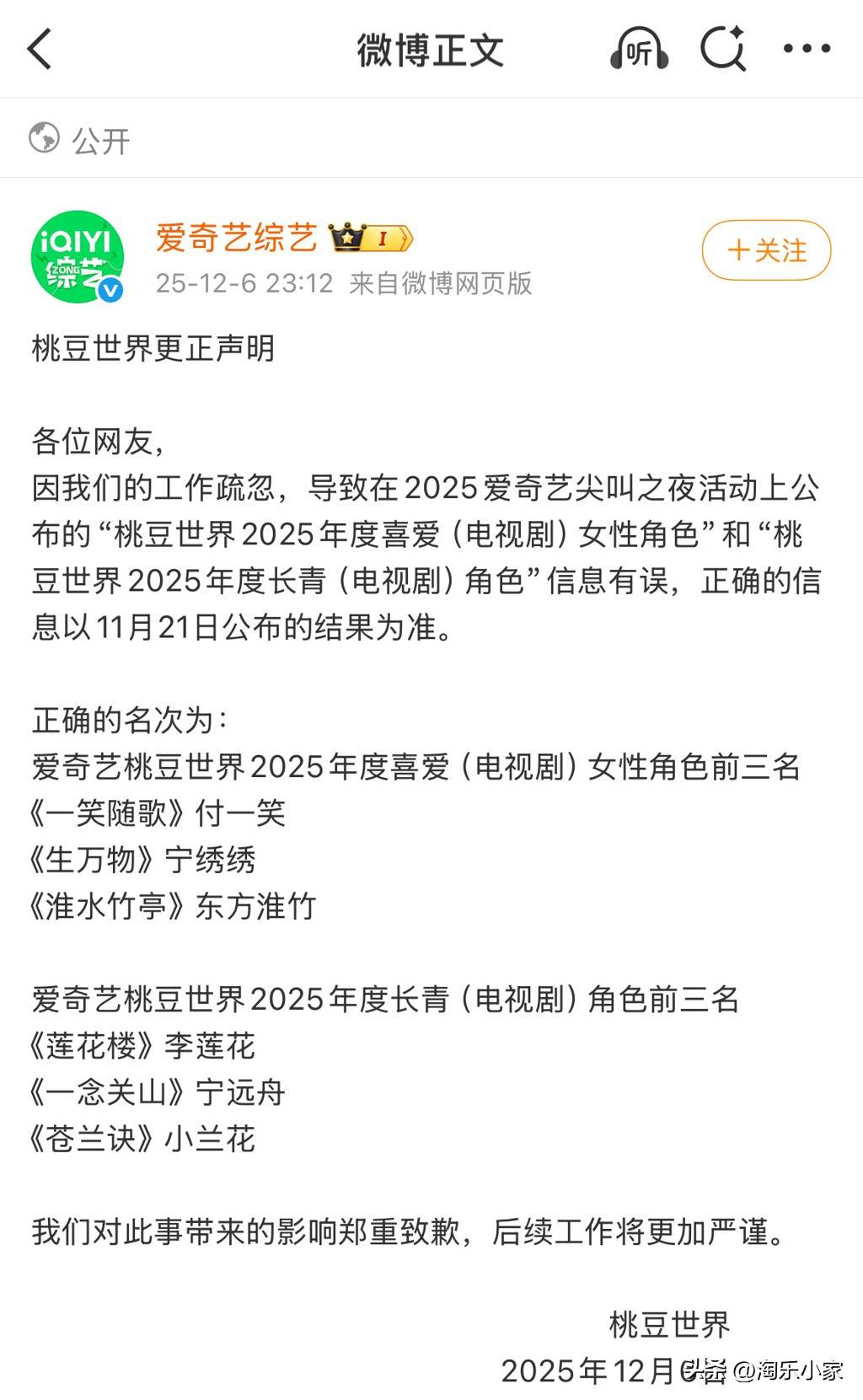Viewport: 863px width, 1400px height.
Task: Open the 爱奇艺综艺 account name link
Action: (x=236, y=239)
